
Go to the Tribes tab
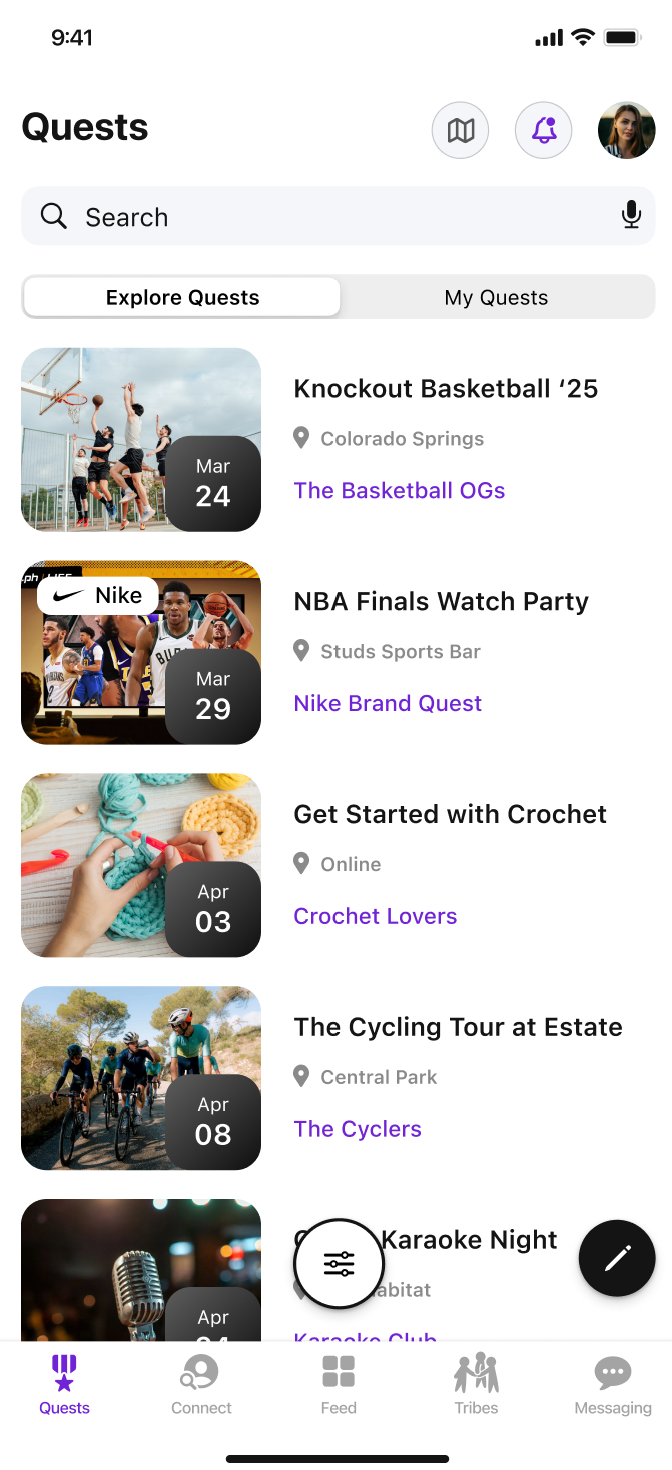pyautogui.click(x=476, y=1385)
